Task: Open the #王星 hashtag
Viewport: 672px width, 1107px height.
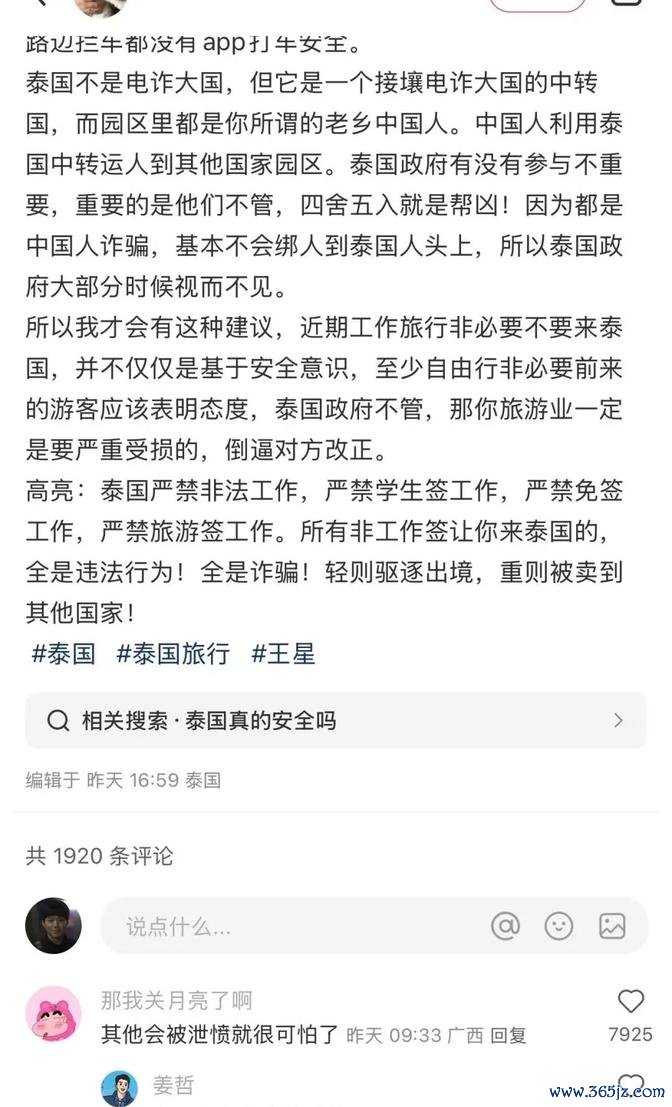Action: 283,654
